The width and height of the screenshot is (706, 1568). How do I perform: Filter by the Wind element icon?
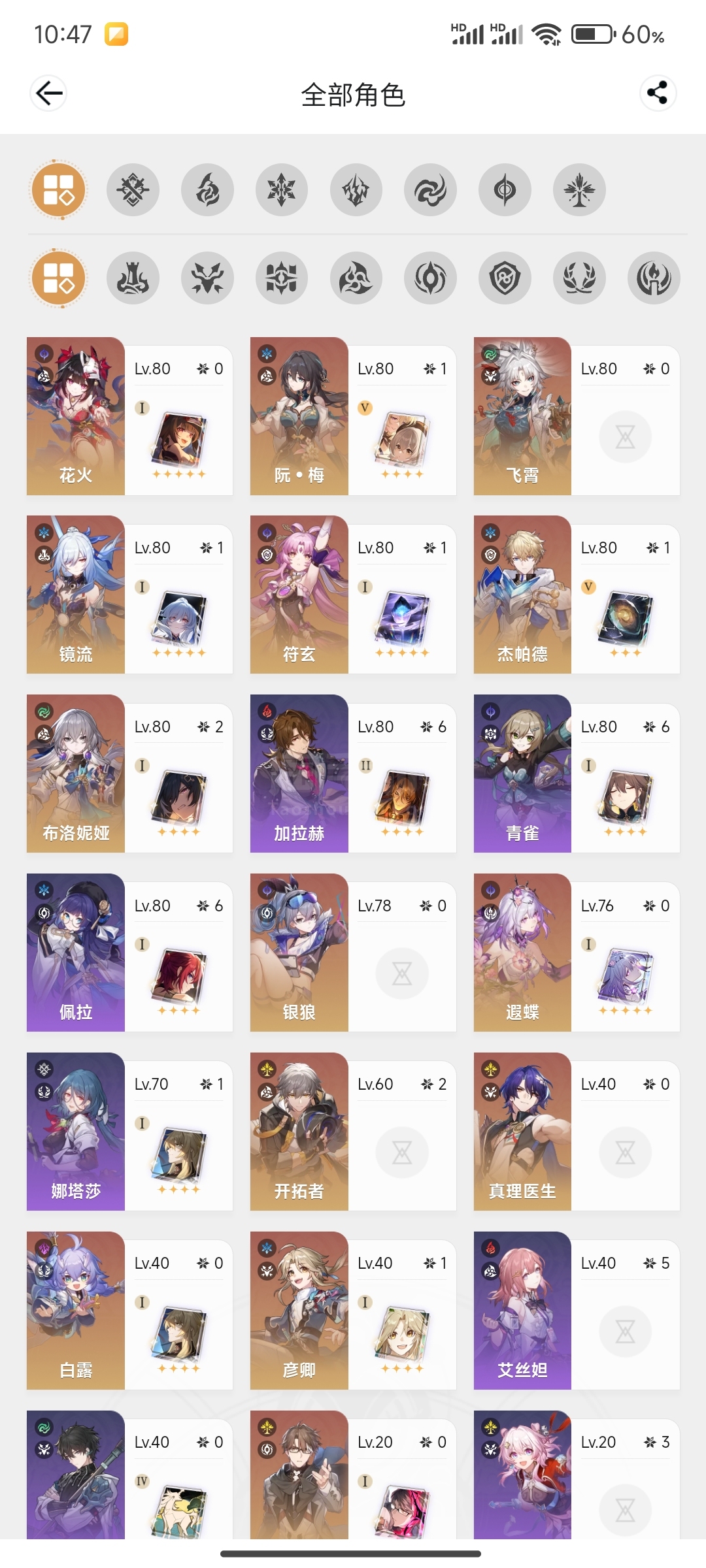431,190
